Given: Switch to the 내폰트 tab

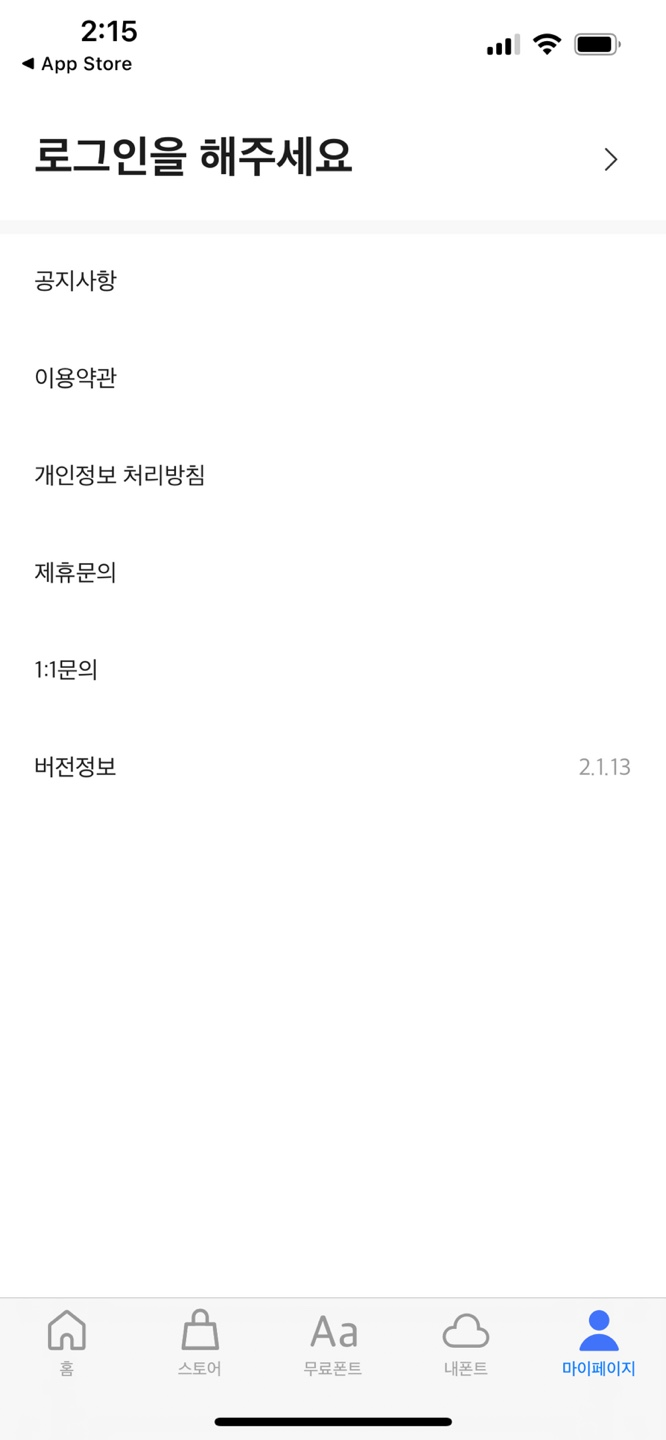Looking at the screenshot, I should tap(466, 1343).
